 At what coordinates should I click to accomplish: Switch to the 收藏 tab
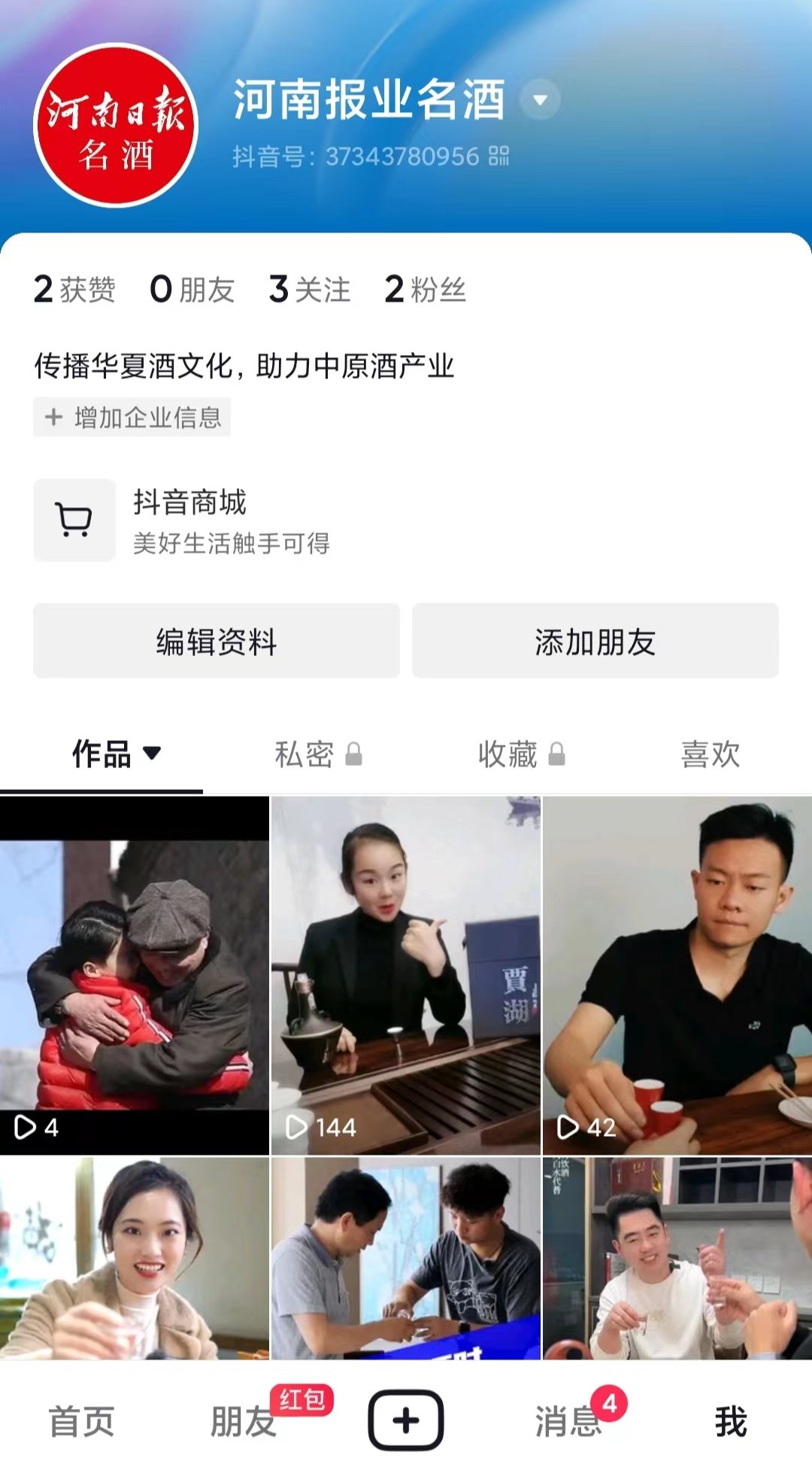pos(521,754)
